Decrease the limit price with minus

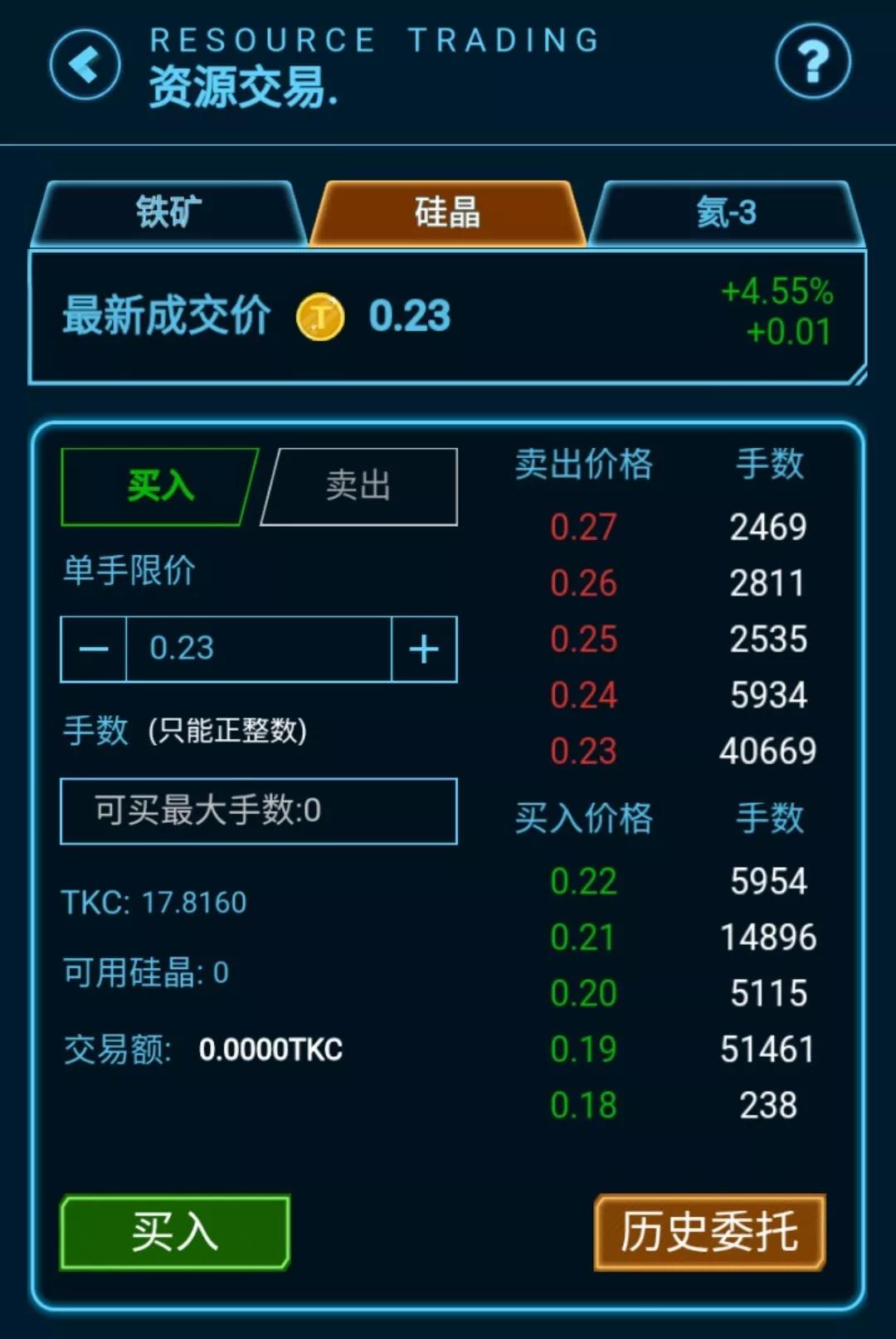click(x=94, y=649)
